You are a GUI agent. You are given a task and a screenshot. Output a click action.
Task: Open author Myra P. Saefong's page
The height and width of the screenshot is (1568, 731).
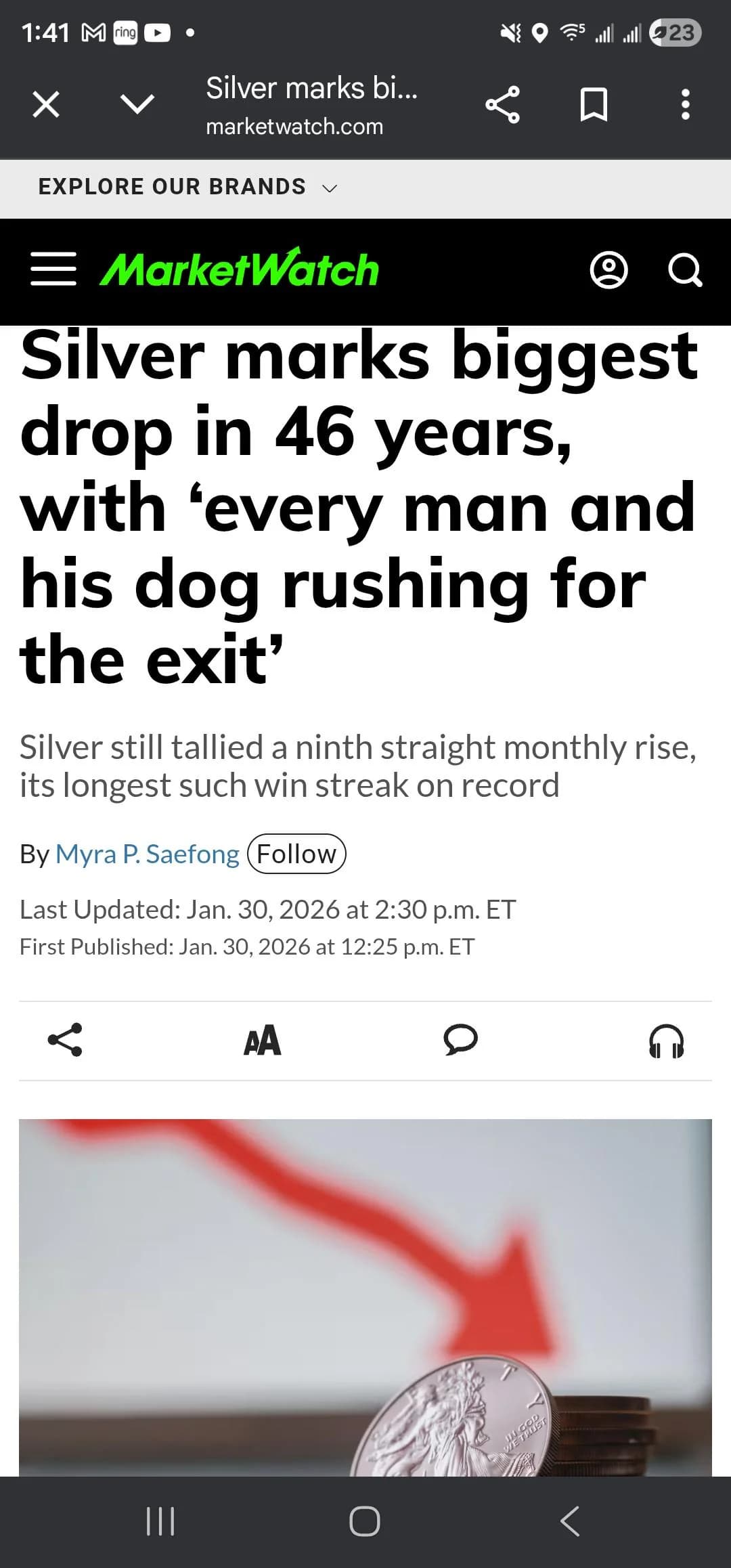(x=147, y=854)
